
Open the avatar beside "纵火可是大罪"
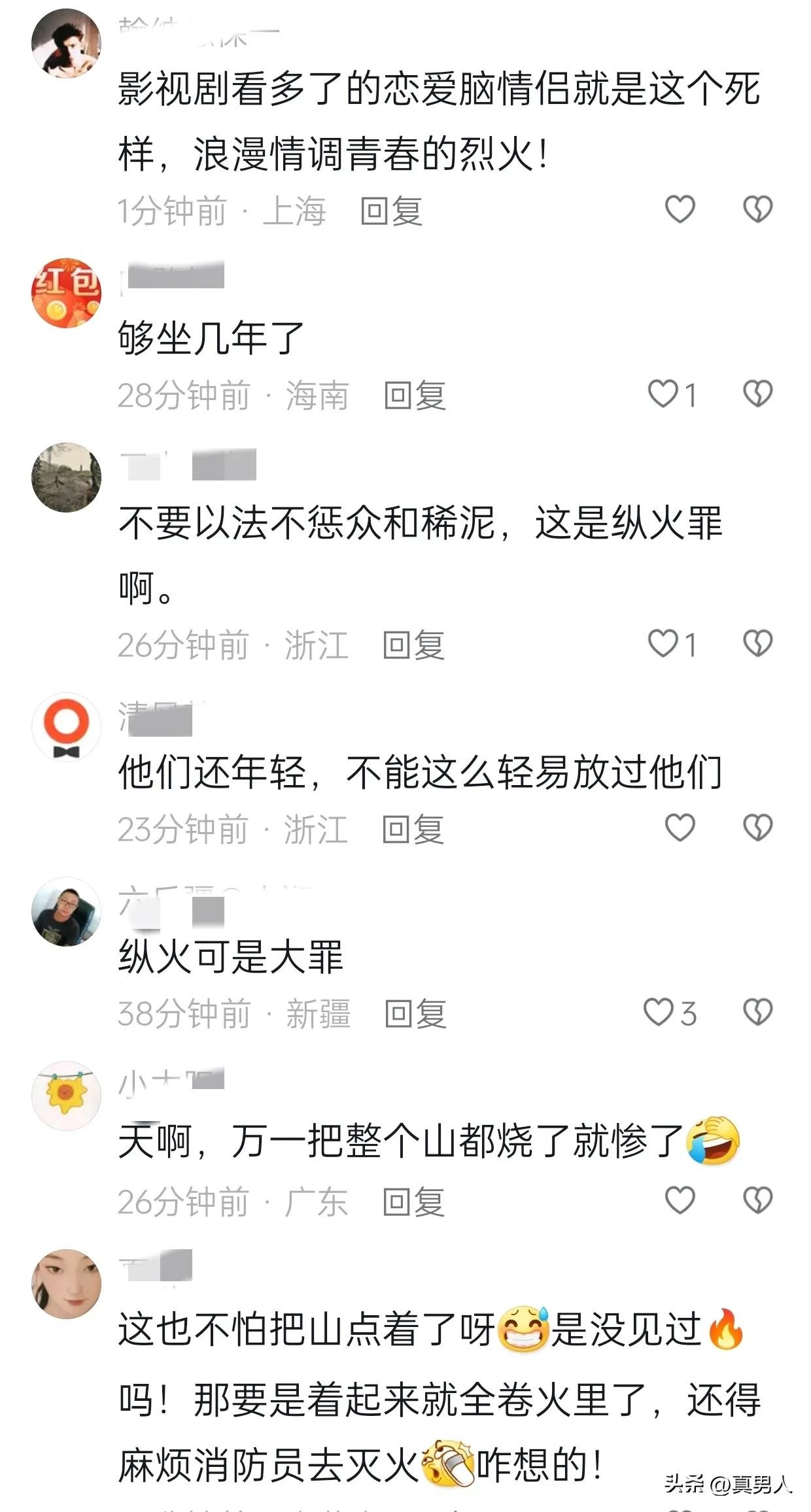click(66, 911)
